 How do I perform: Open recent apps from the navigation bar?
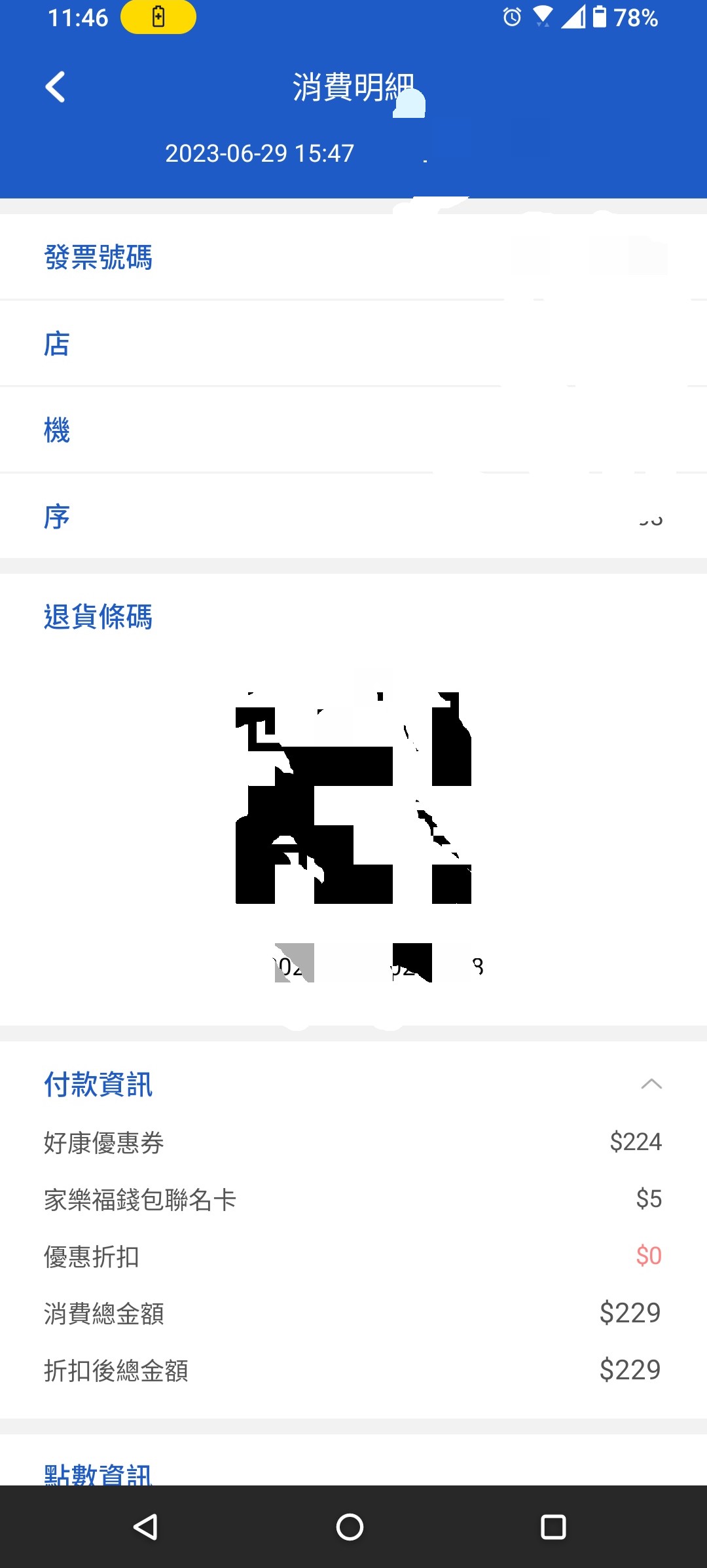pos(553,1527)
